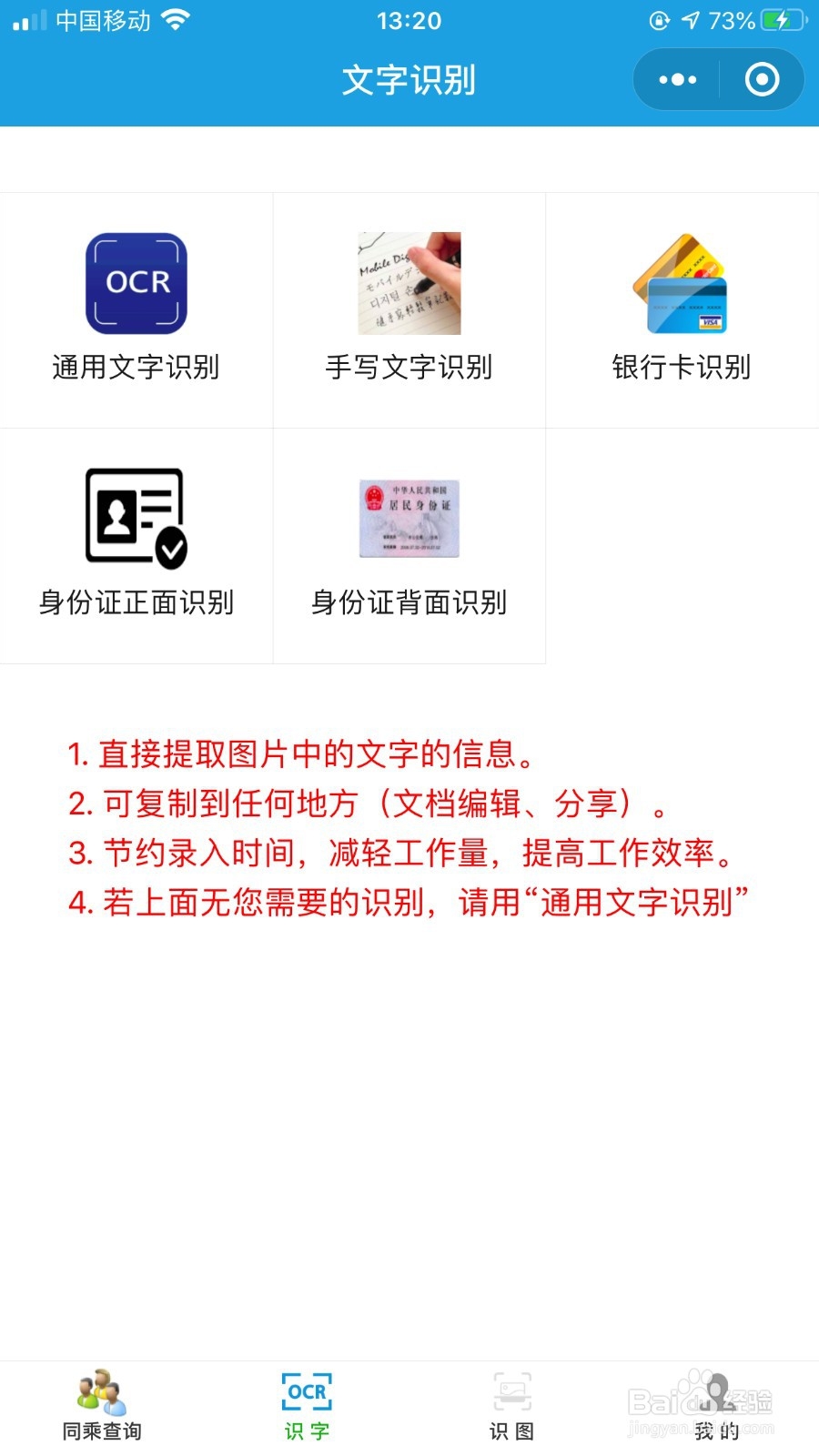
Task: Tap the circular close capsule button
Action: point(761,79)
